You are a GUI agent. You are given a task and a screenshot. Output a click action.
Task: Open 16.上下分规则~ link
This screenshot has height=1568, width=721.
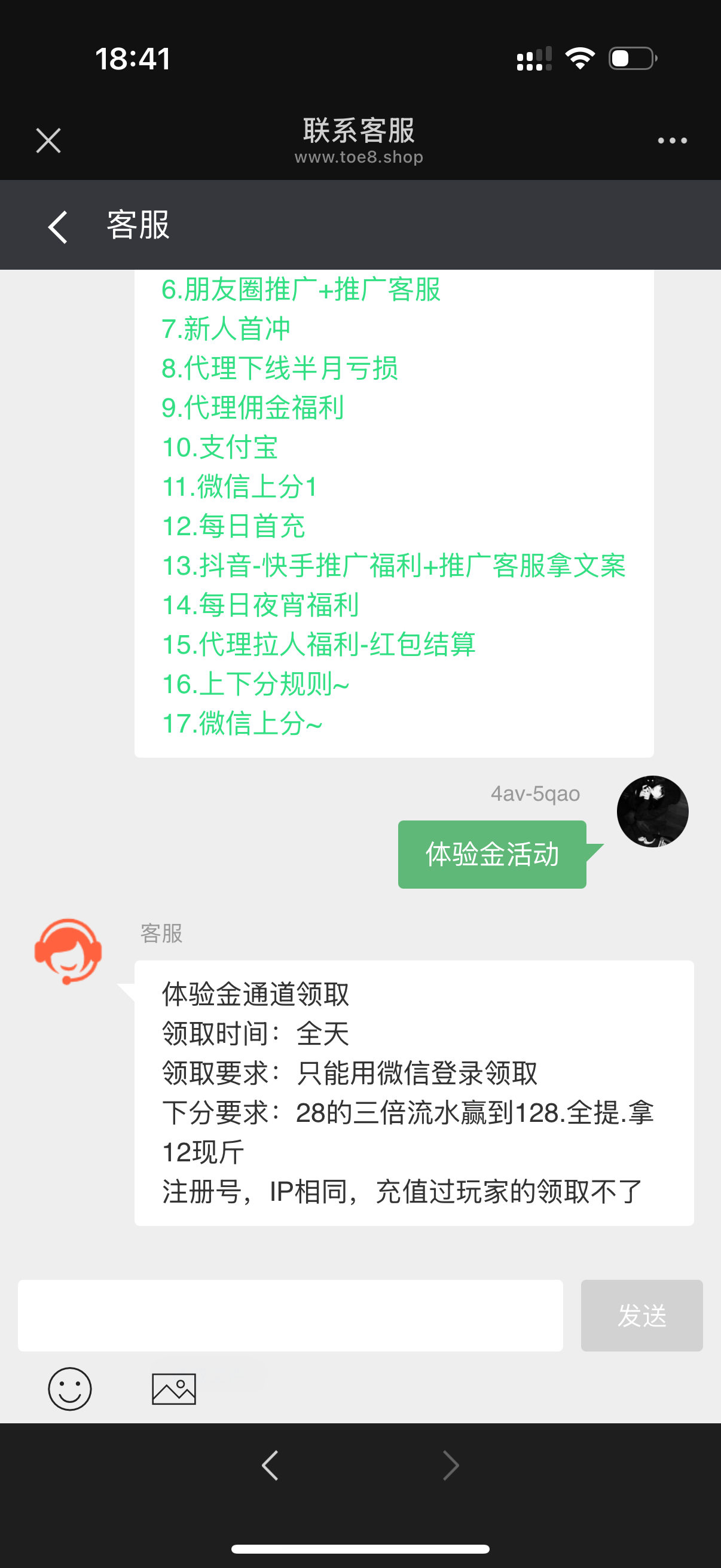(255, 684)
